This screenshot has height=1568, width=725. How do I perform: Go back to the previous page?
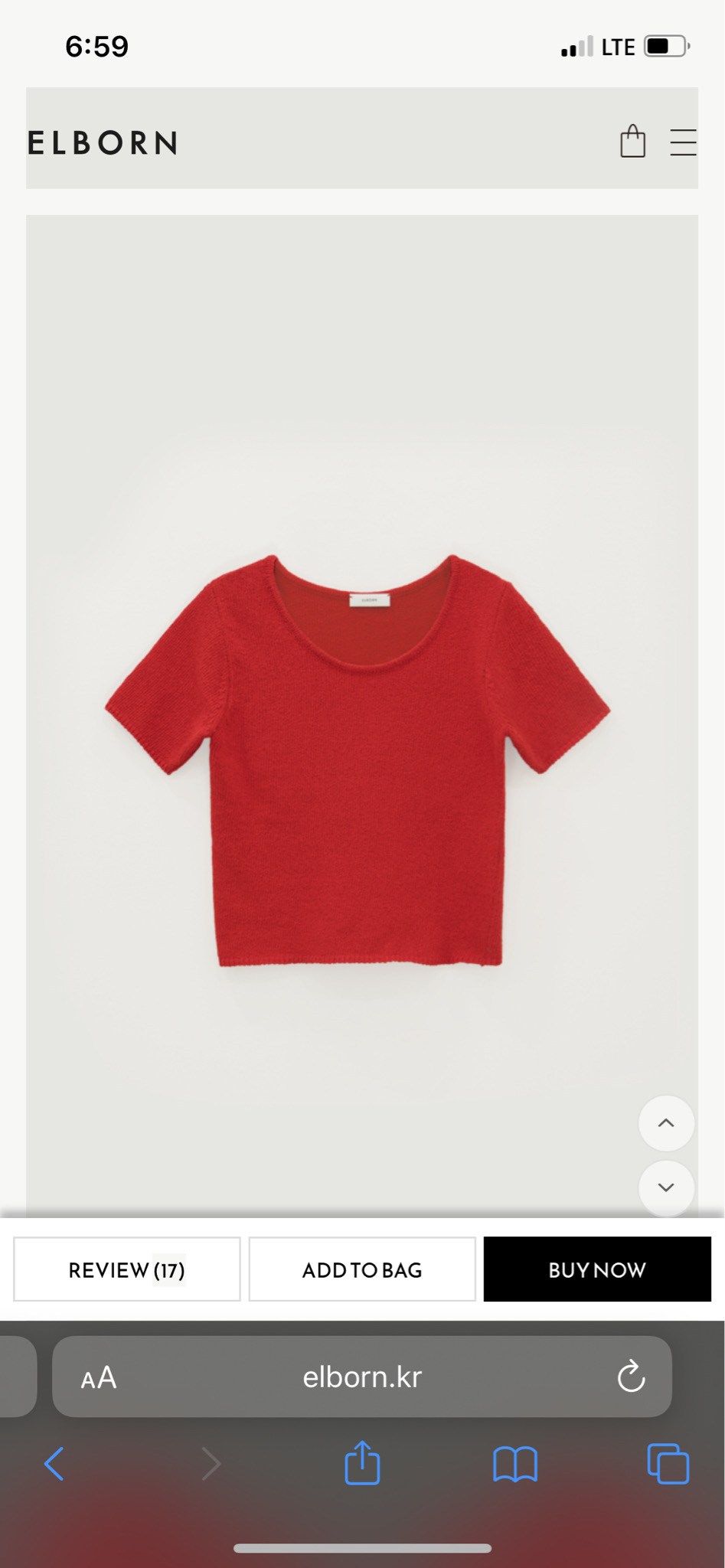click(54, 1464)
